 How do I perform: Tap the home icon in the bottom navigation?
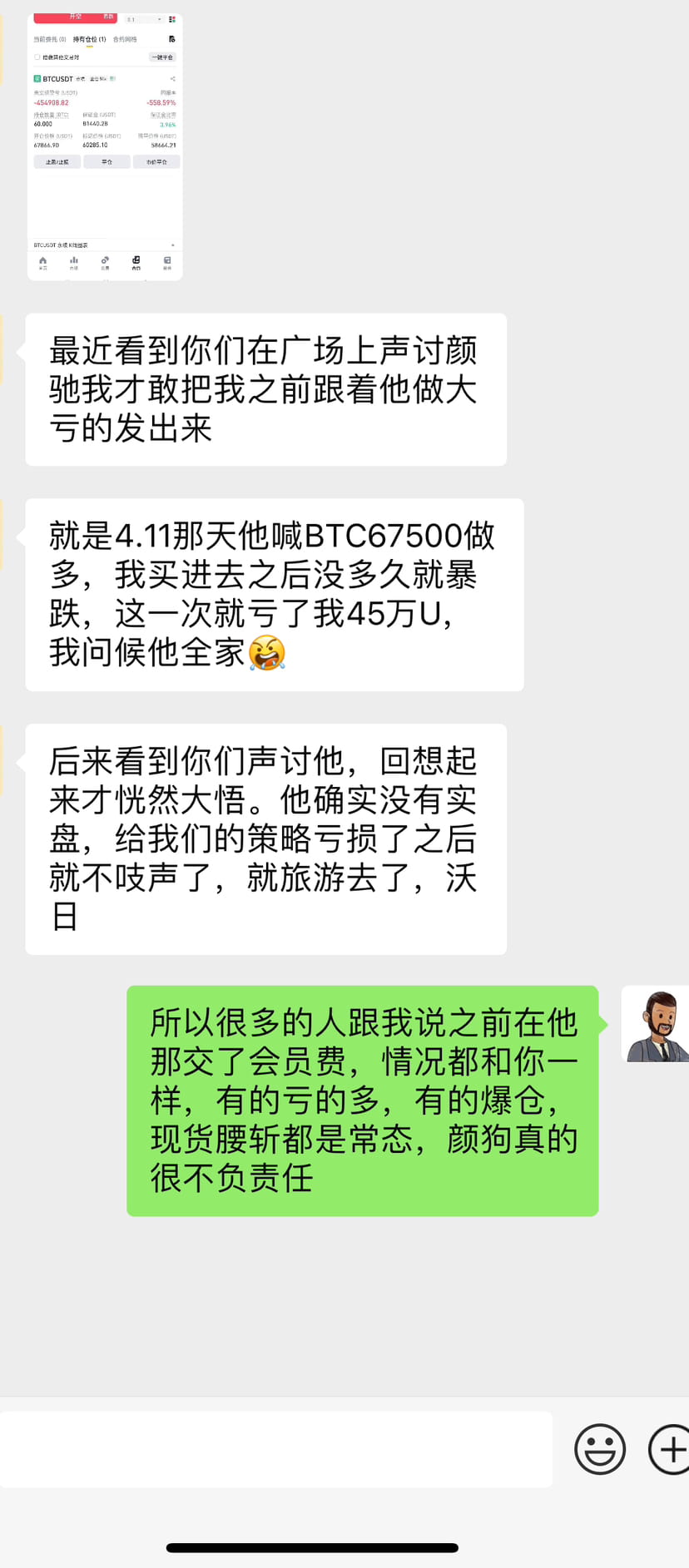[x=43, y=260]
